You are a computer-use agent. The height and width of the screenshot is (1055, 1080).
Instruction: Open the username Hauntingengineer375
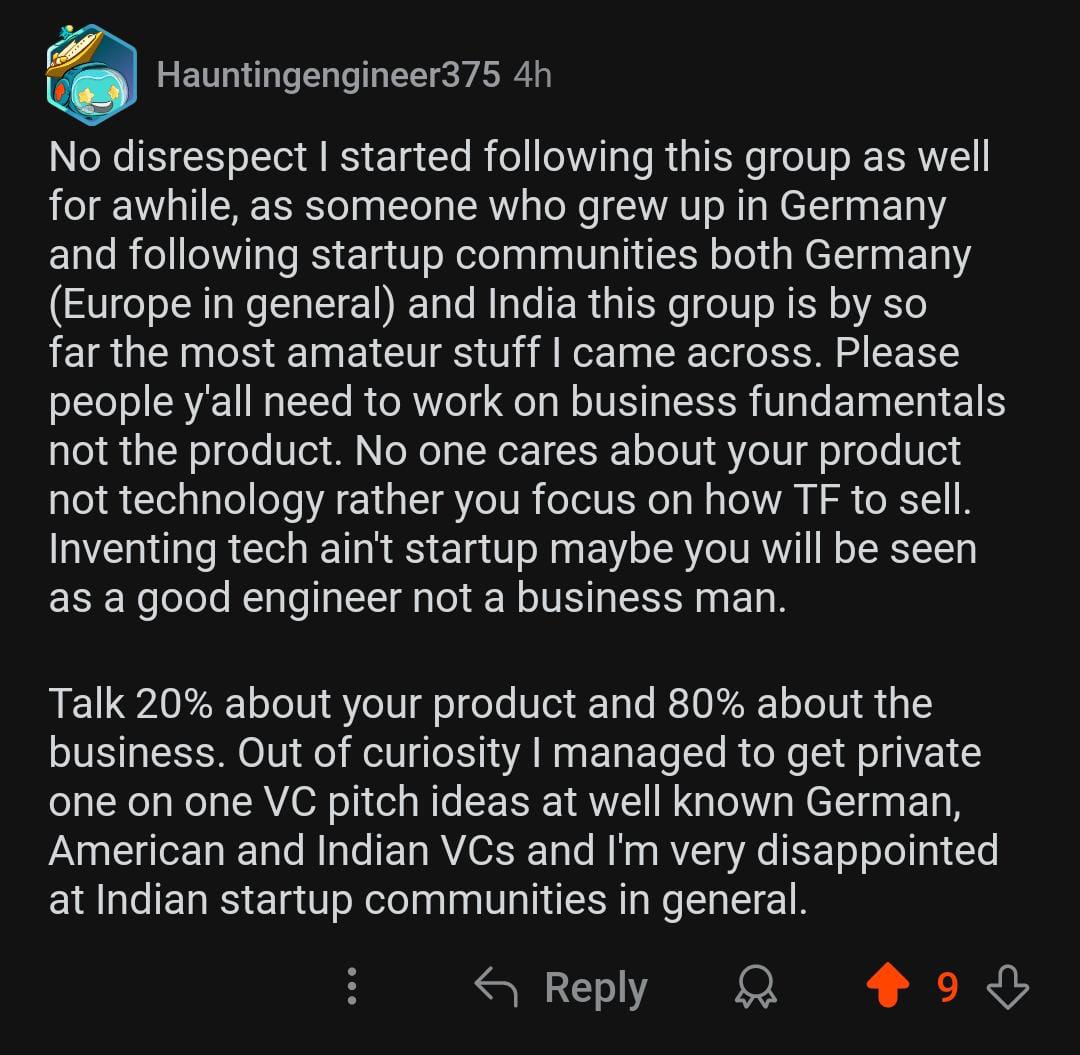coord(328,75)
